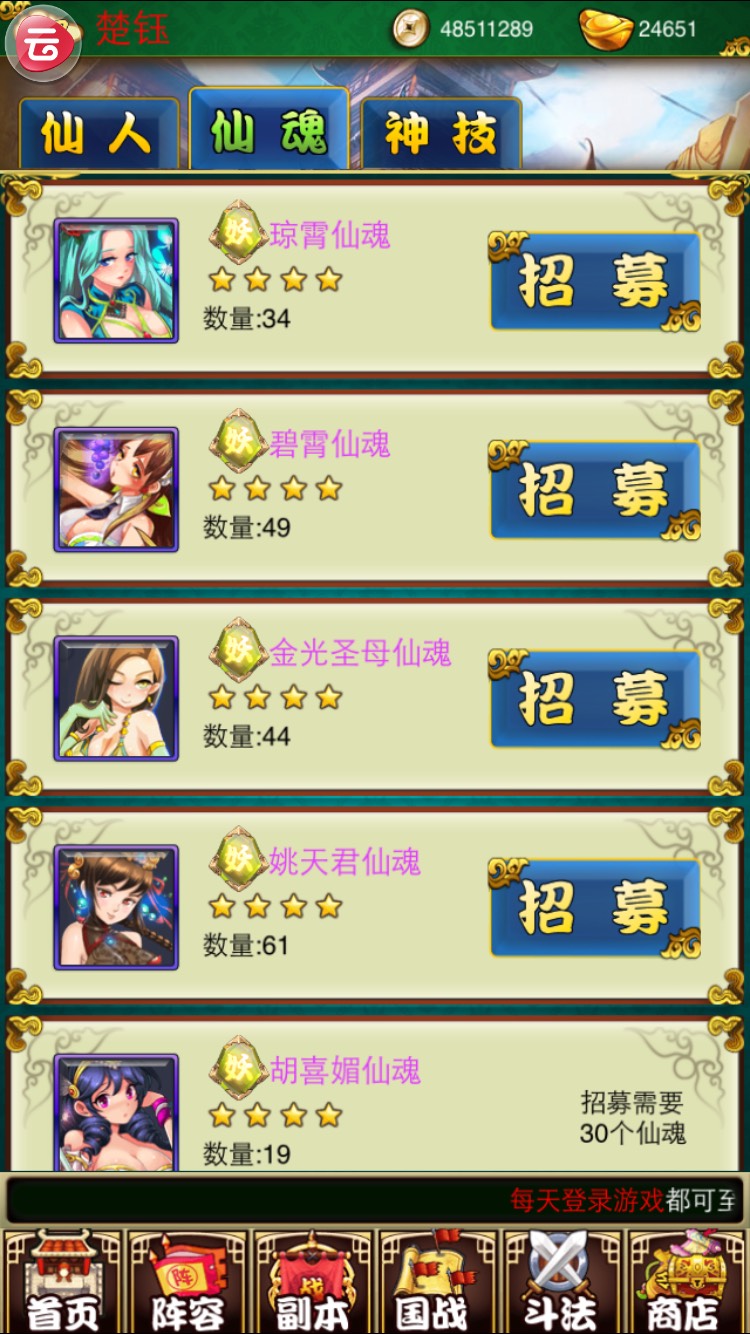Recruit 碧霄仙魂 with its 招募 button
Screen dimensions: 750x1334
coord(594,491)
